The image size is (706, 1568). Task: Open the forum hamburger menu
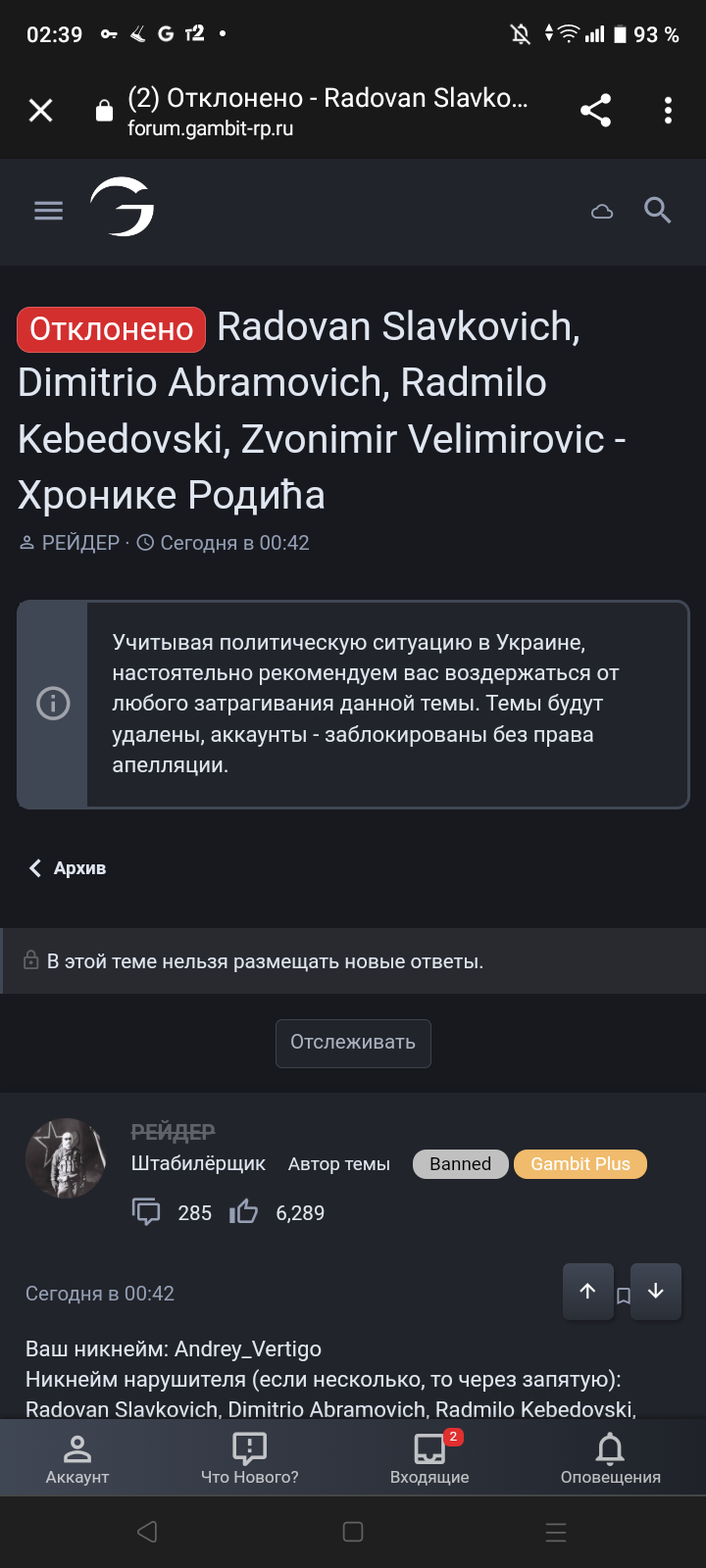(48, 211)
